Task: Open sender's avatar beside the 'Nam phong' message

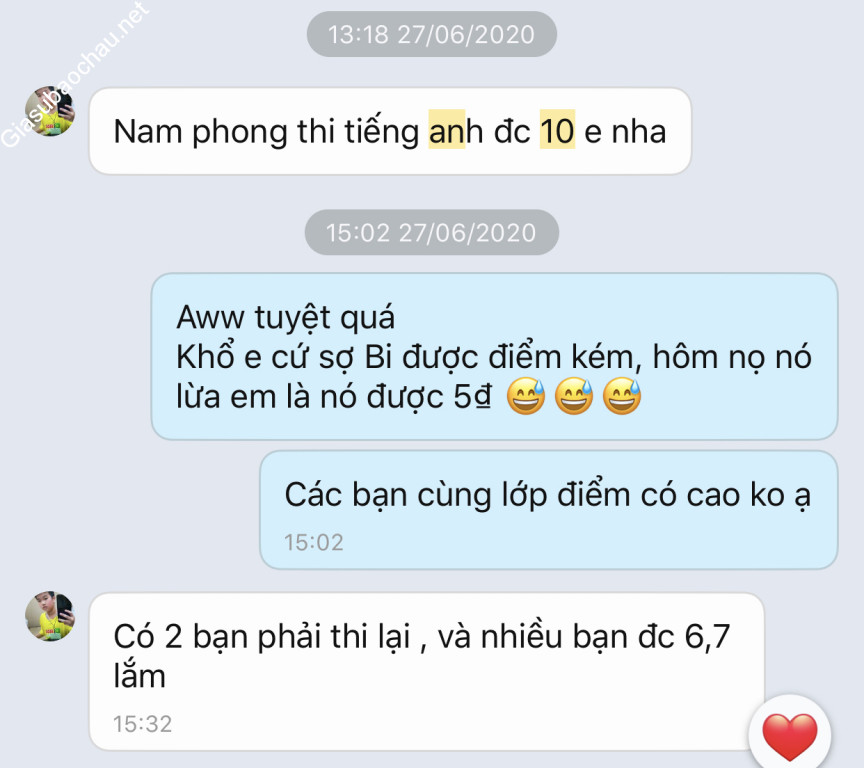Action: (50, 111)
